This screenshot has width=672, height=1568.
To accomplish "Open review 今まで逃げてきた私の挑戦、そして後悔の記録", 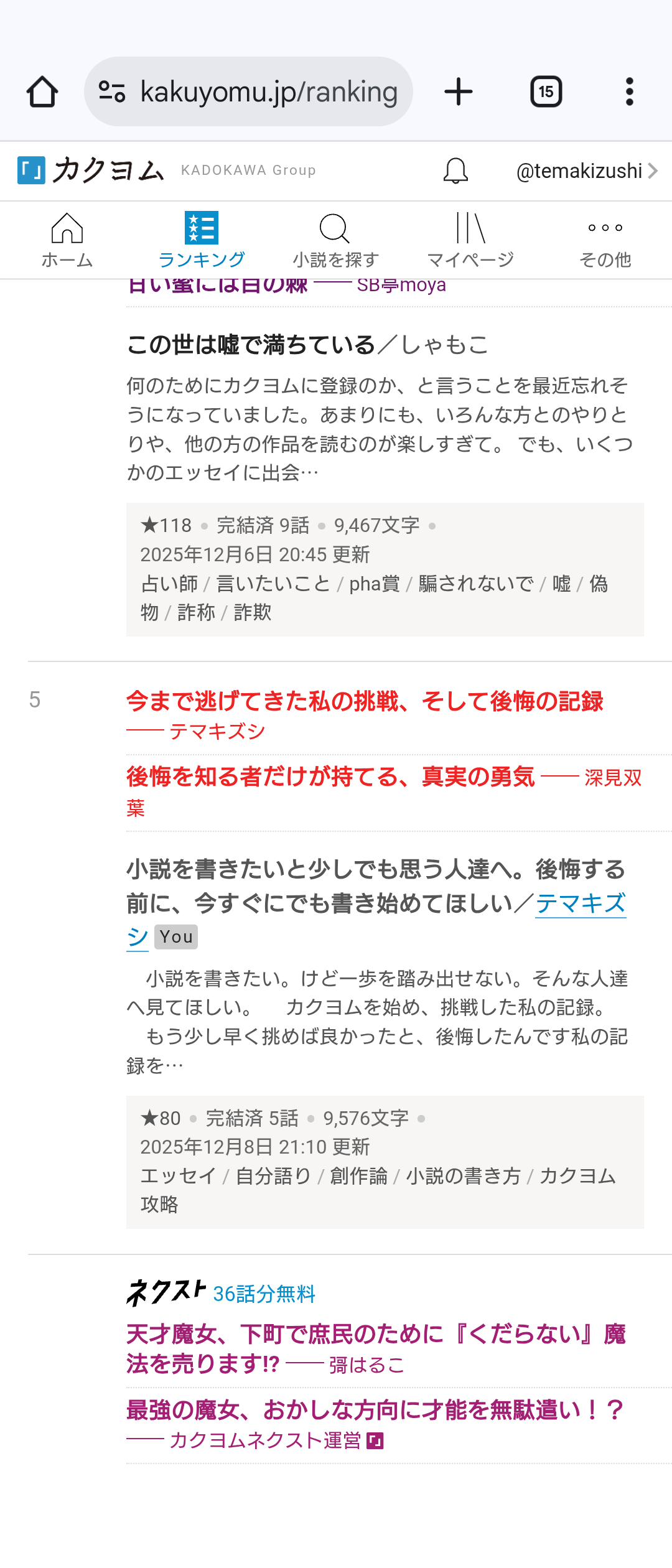I will click(x=365, y=701).
